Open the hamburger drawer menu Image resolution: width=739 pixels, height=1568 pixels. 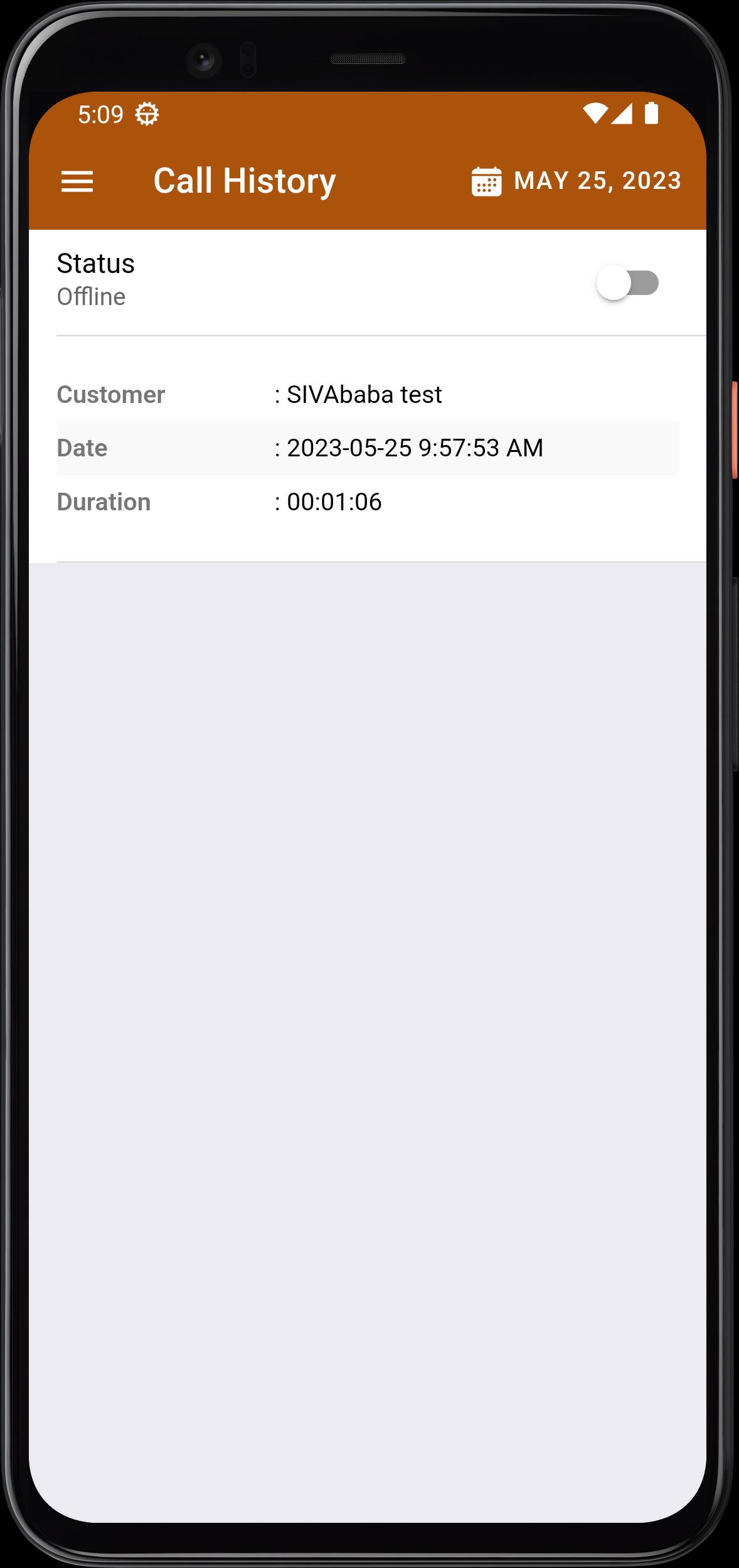[x=77, y=181]
